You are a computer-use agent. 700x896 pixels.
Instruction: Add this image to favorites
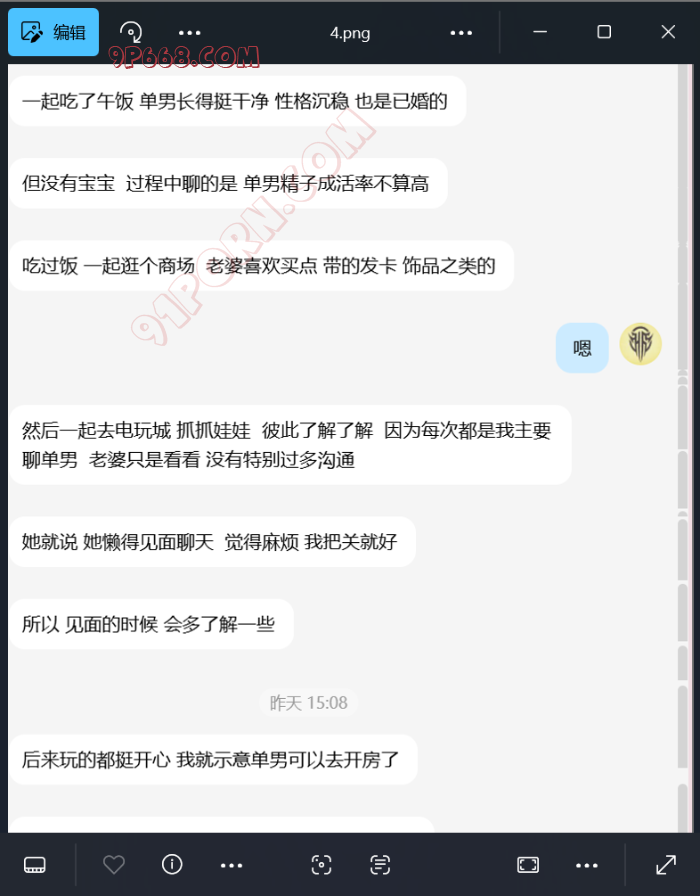tap(114, 865)
